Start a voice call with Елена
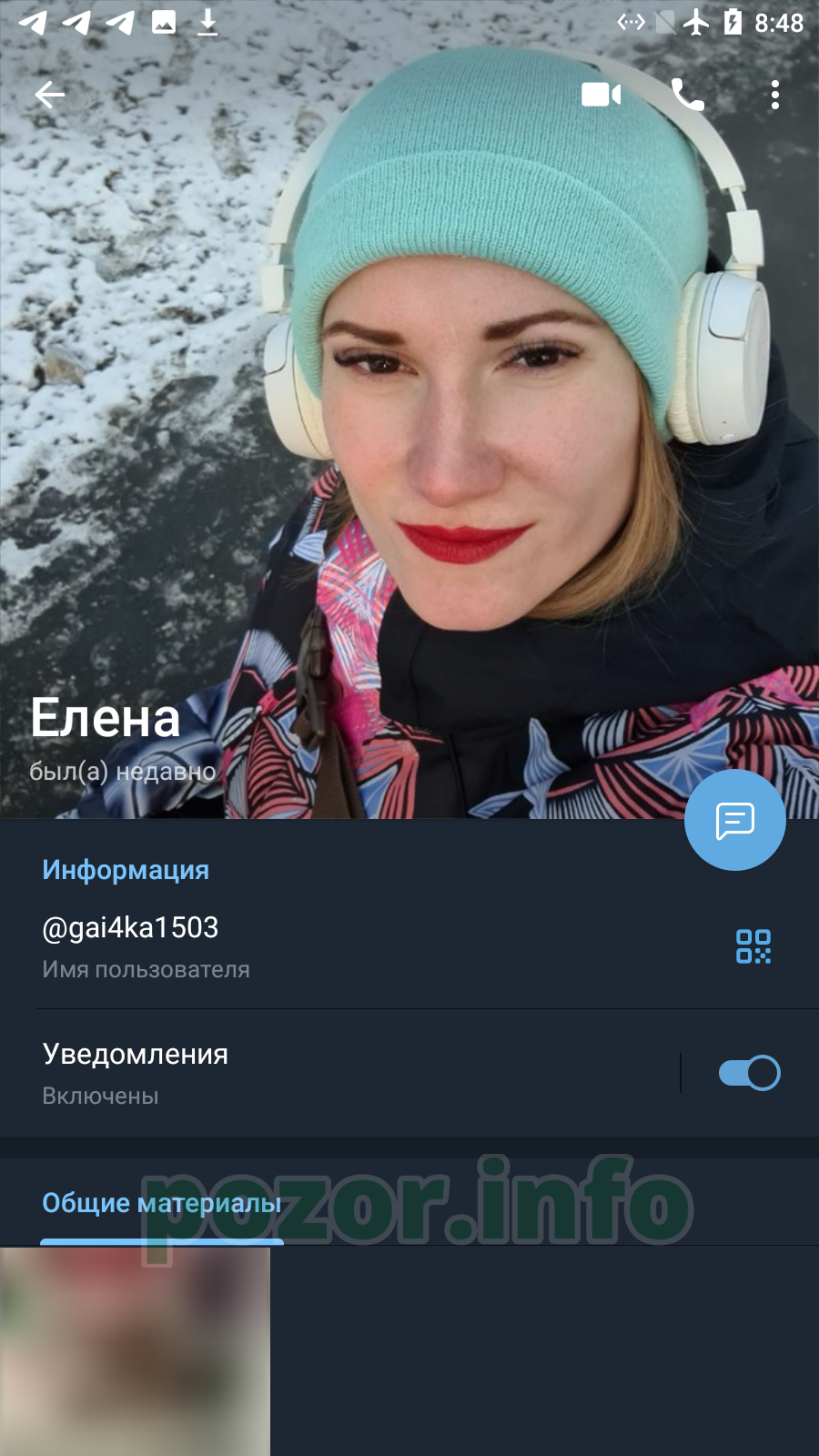 pyautogui.click(x=688, y=95)
